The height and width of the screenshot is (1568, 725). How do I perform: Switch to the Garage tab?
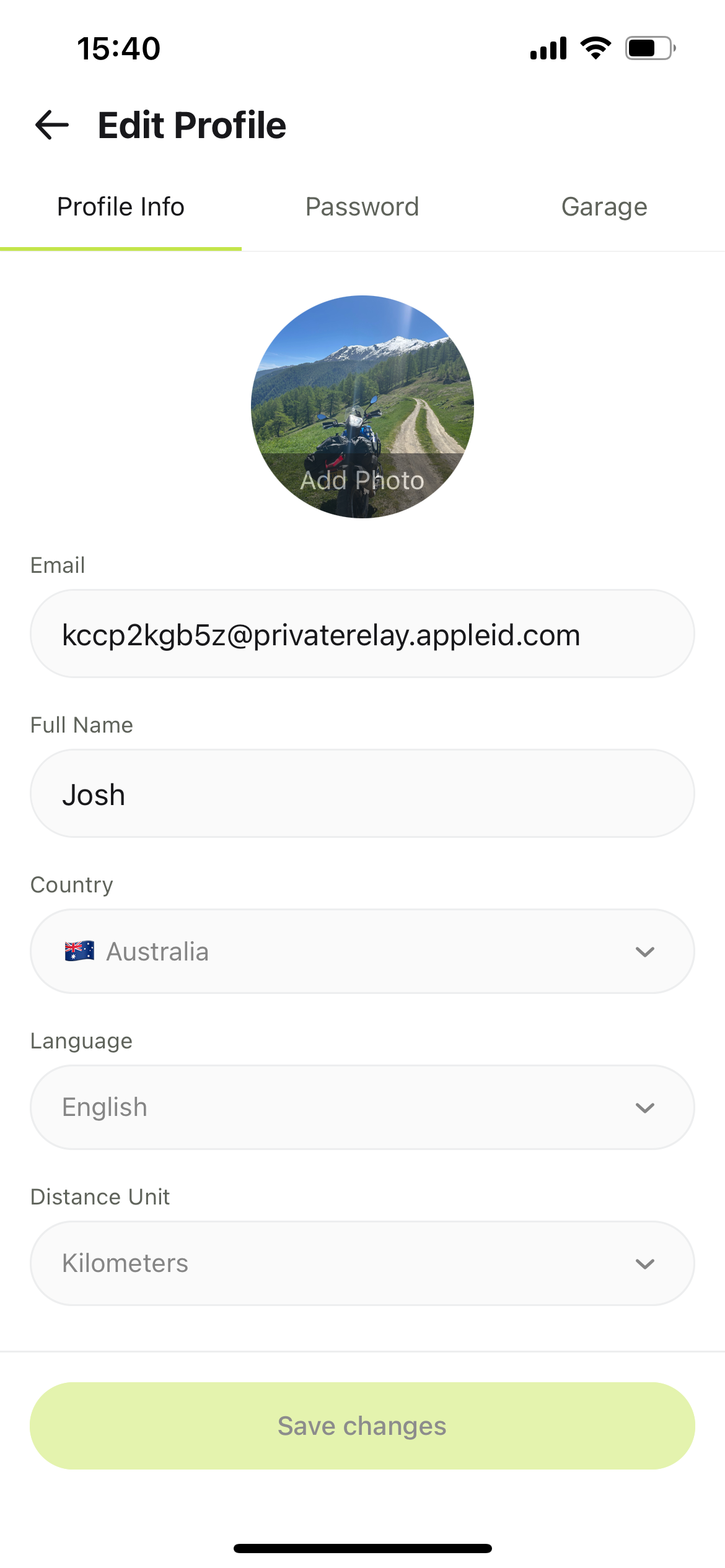604,207
